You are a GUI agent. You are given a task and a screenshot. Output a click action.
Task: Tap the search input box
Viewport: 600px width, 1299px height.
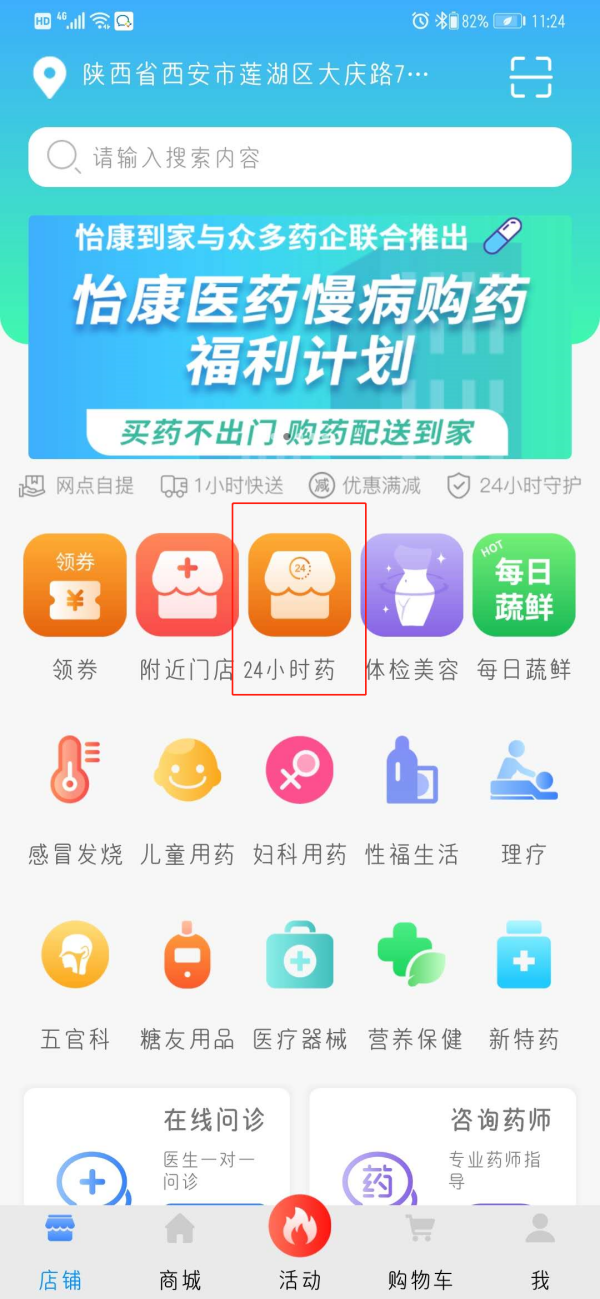300,157
